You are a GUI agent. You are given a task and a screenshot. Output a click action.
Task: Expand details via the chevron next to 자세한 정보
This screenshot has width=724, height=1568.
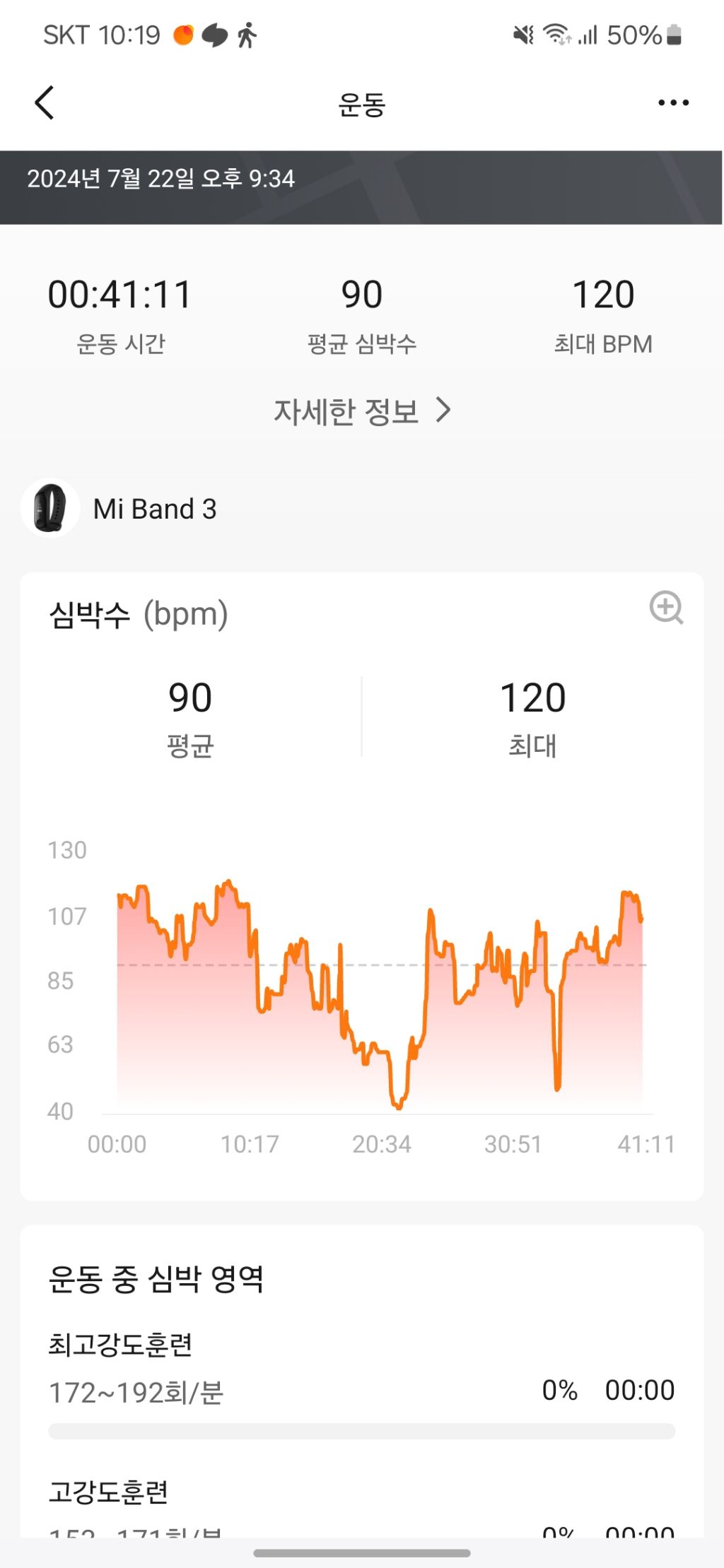(x=445, y=410)
